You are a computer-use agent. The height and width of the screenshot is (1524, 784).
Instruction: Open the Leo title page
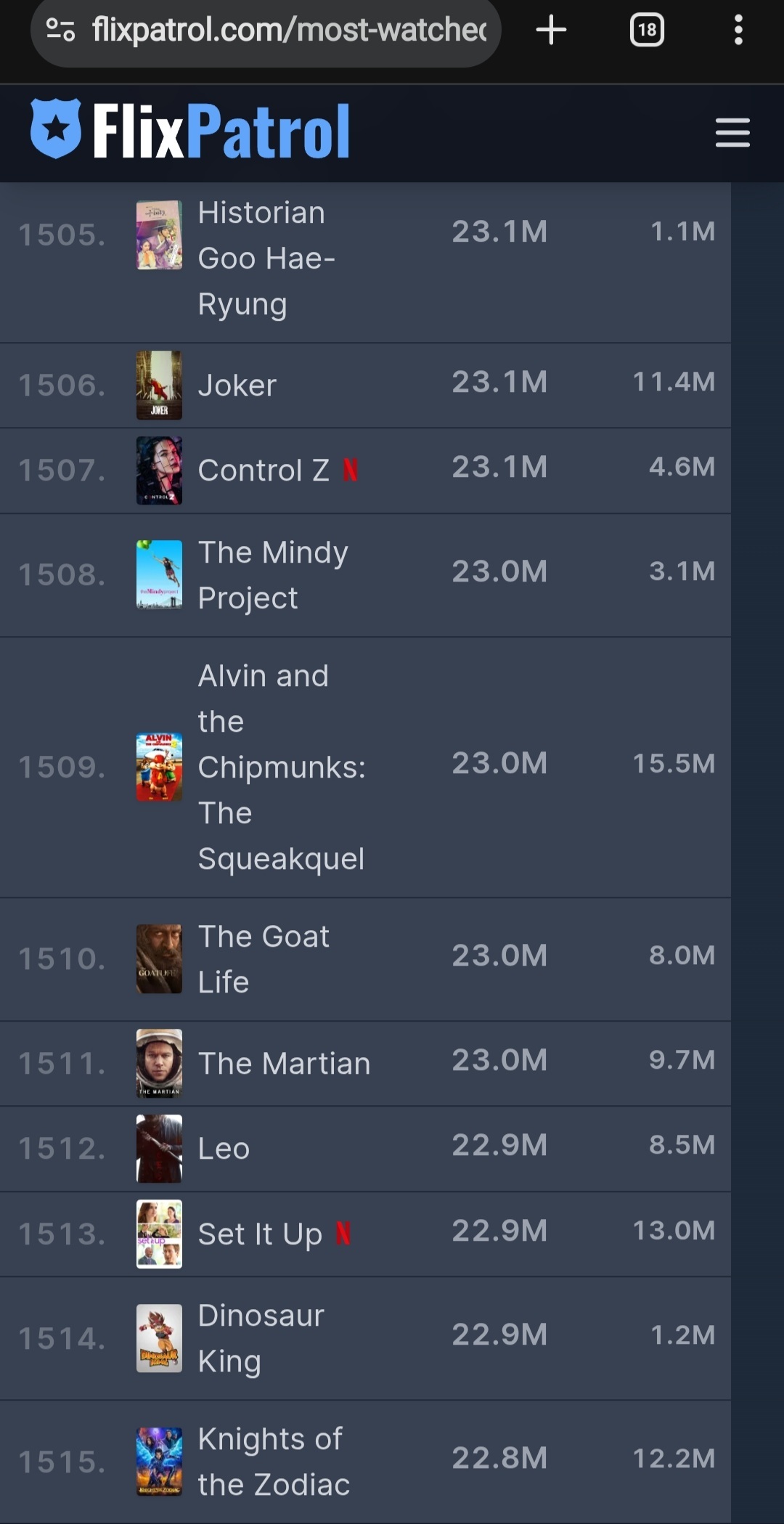coord(224,1149)
